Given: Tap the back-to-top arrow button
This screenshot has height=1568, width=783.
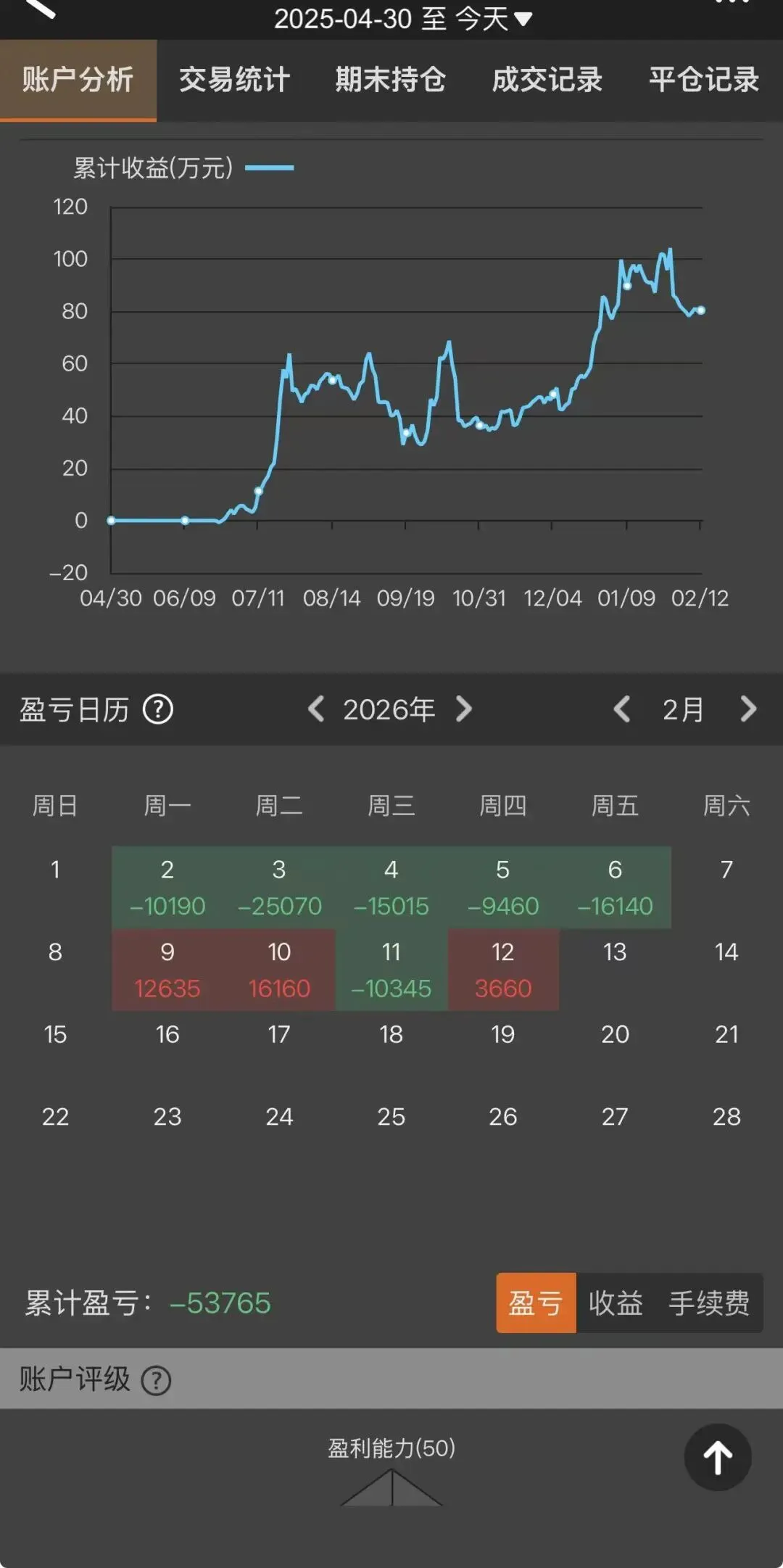Looking at the screenshot, I should [x=718, y=1458].
